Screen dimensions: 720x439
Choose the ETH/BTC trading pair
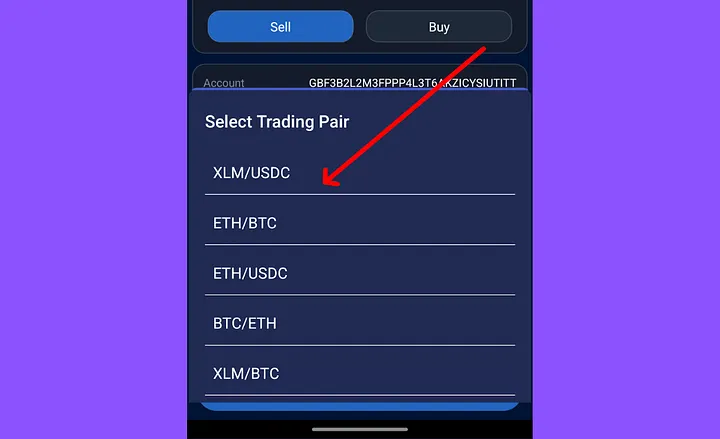coord(359,223)
